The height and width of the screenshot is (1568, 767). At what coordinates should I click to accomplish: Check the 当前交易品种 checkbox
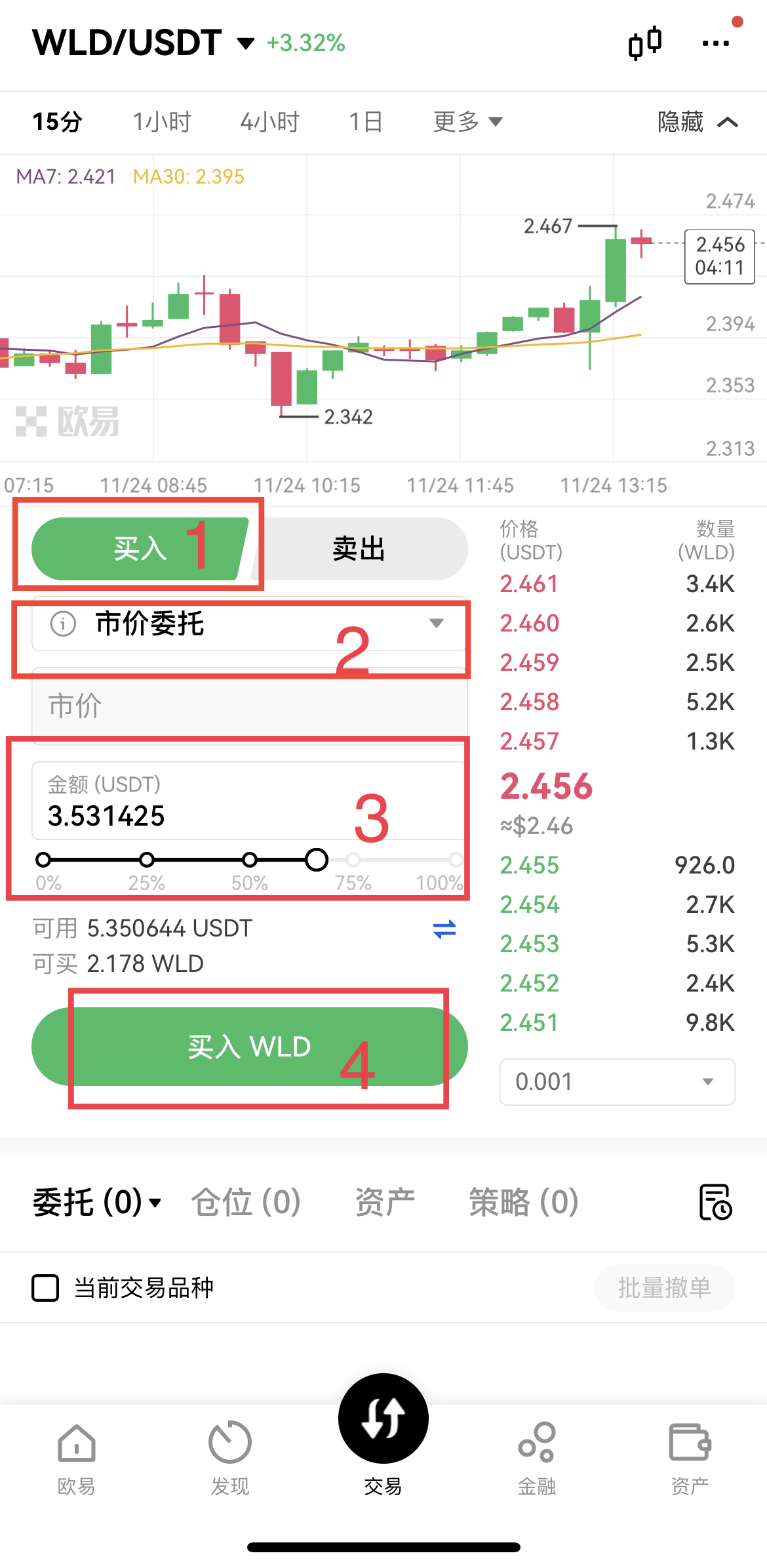(45, 1288)
